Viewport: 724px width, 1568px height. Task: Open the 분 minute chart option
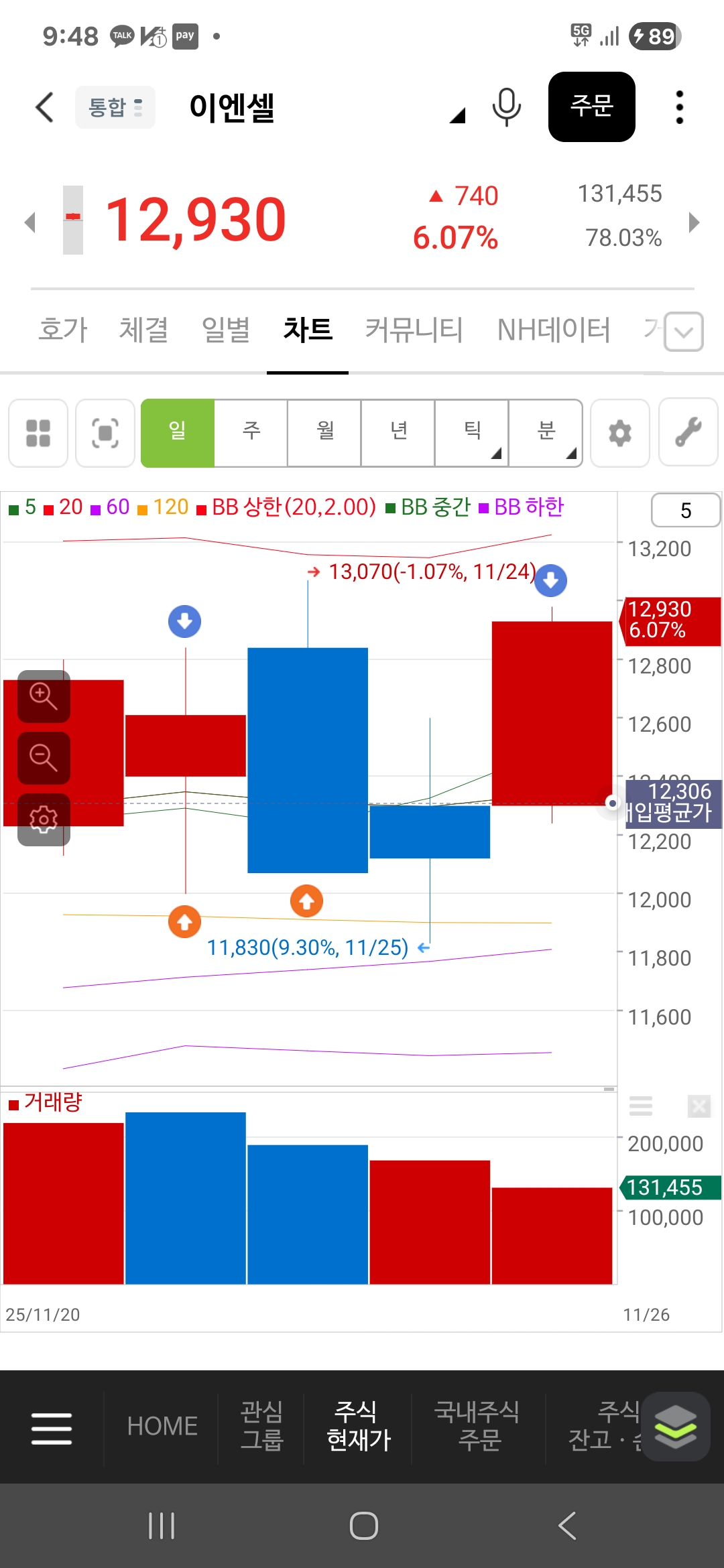click(x=546, y=433)
